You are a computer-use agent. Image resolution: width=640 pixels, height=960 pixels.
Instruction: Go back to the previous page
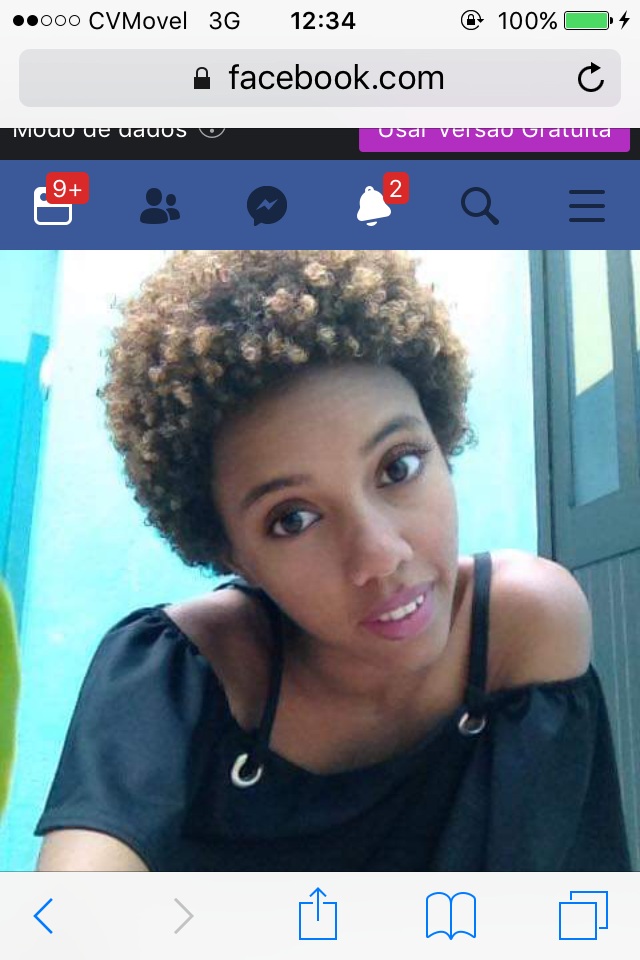point(43,915)
